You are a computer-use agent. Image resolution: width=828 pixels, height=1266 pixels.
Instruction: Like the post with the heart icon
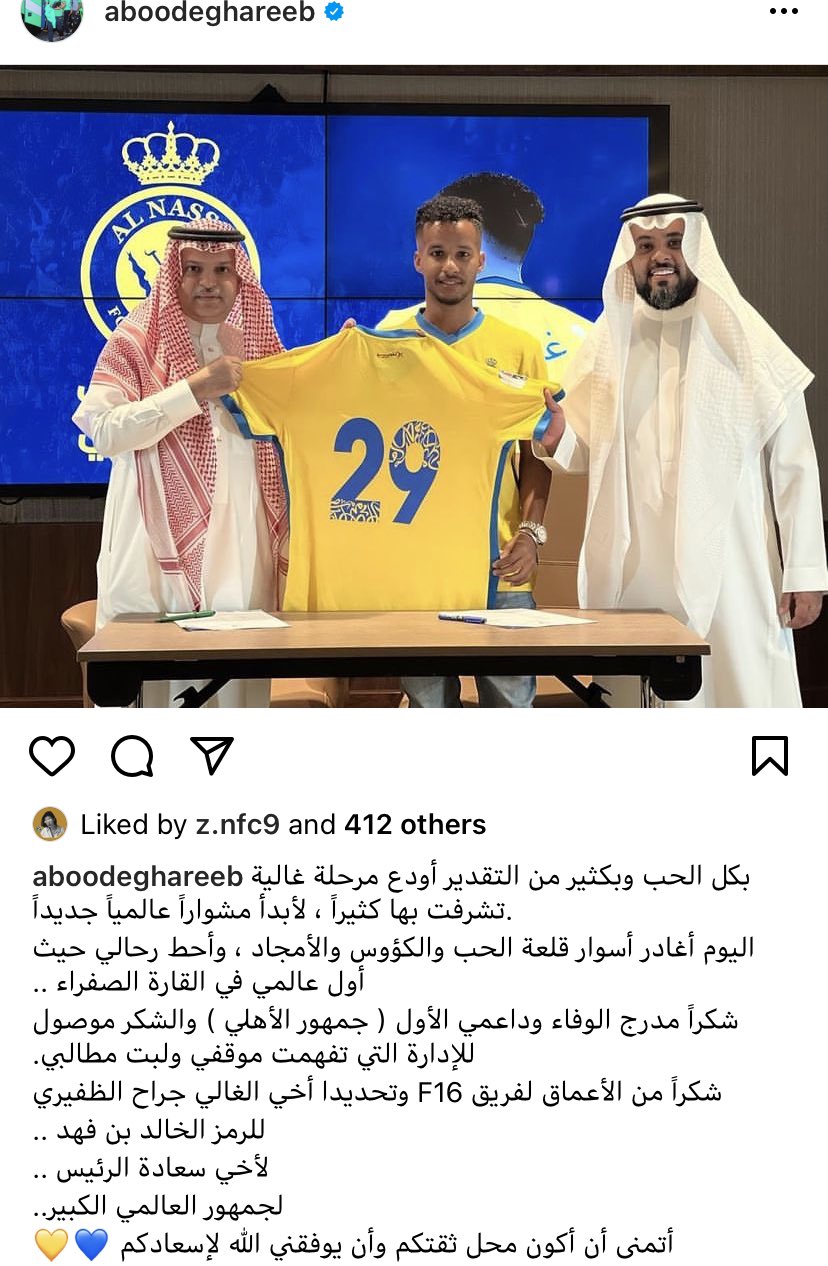click(x=52, y=756)
